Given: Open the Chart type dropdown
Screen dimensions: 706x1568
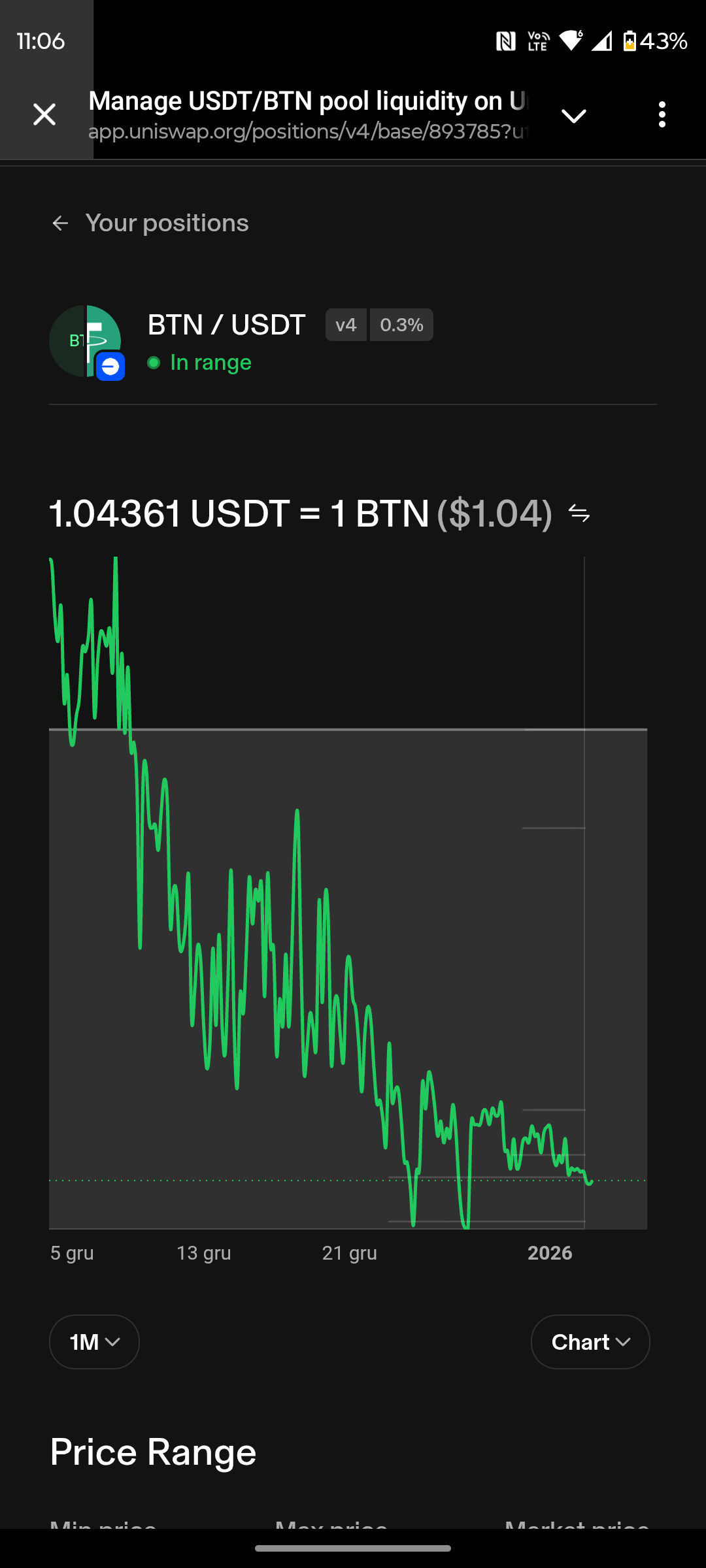Looking at the screenshot, I should click(x=590, y=1342).
